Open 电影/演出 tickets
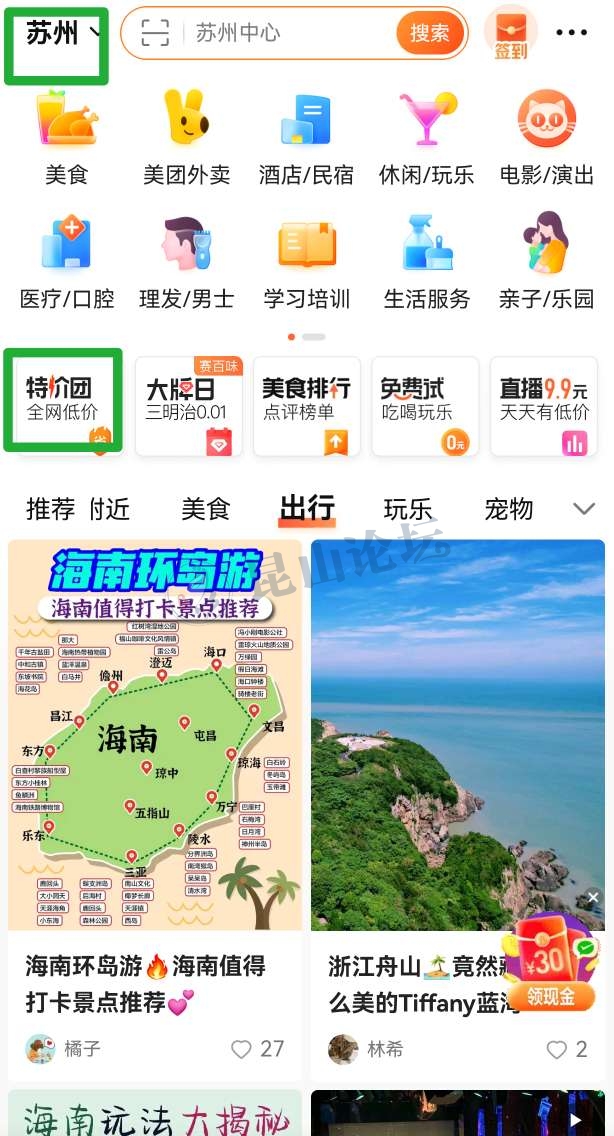The height and width of the screenshot is (1136, 614). [x=546, y=137]
